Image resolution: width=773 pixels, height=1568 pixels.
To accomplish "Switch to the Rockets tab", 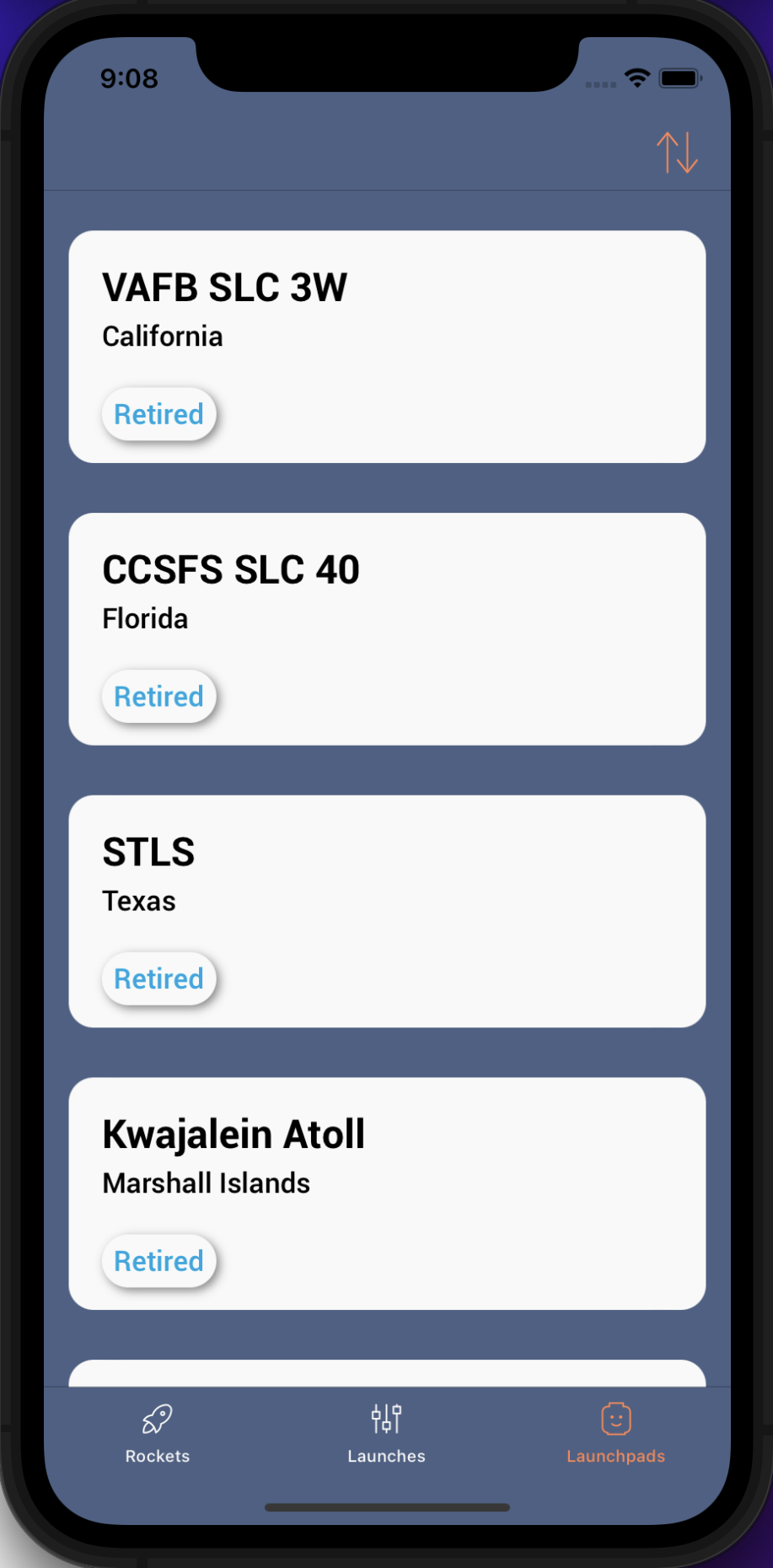I will 158,1433.
